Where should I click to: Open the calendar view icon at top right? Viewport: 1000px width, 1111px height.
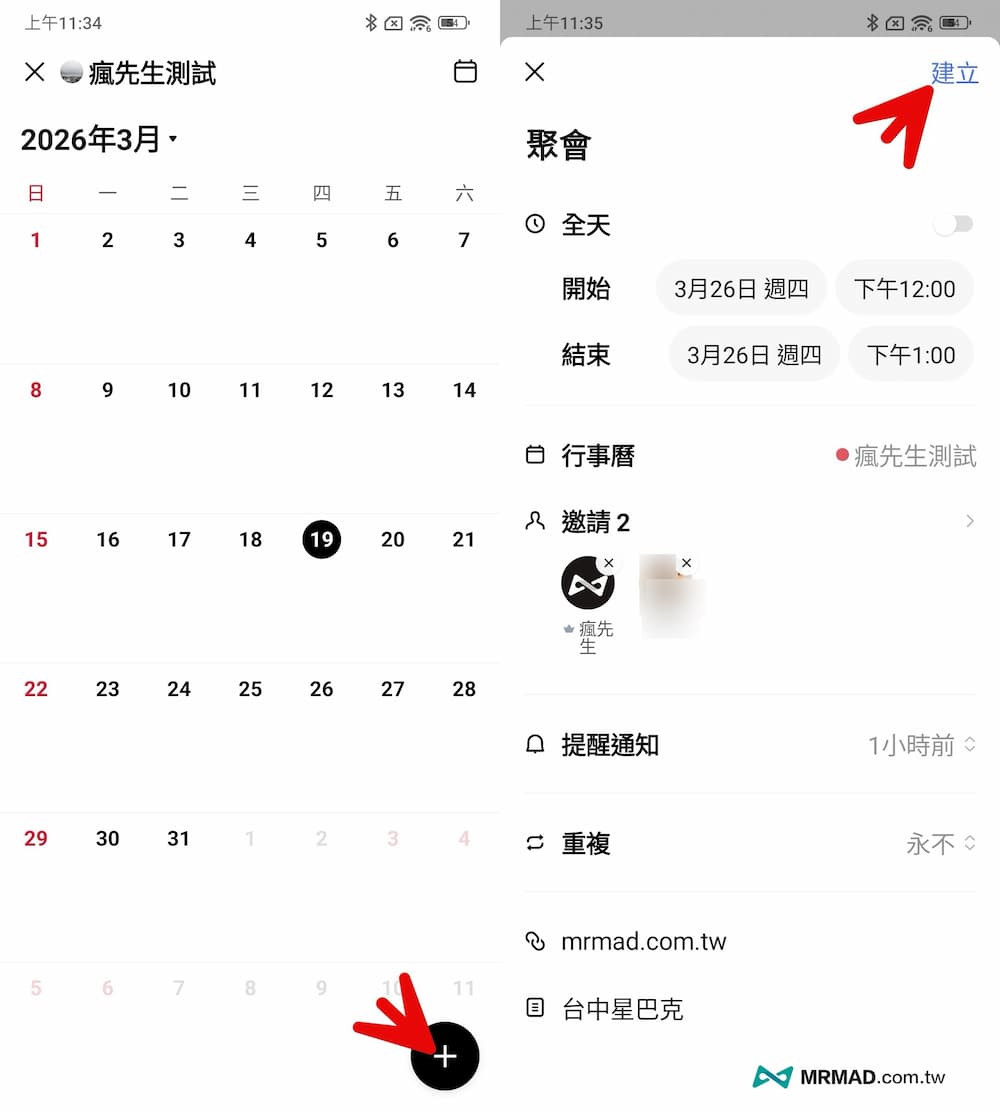click(x=464, y=72)
